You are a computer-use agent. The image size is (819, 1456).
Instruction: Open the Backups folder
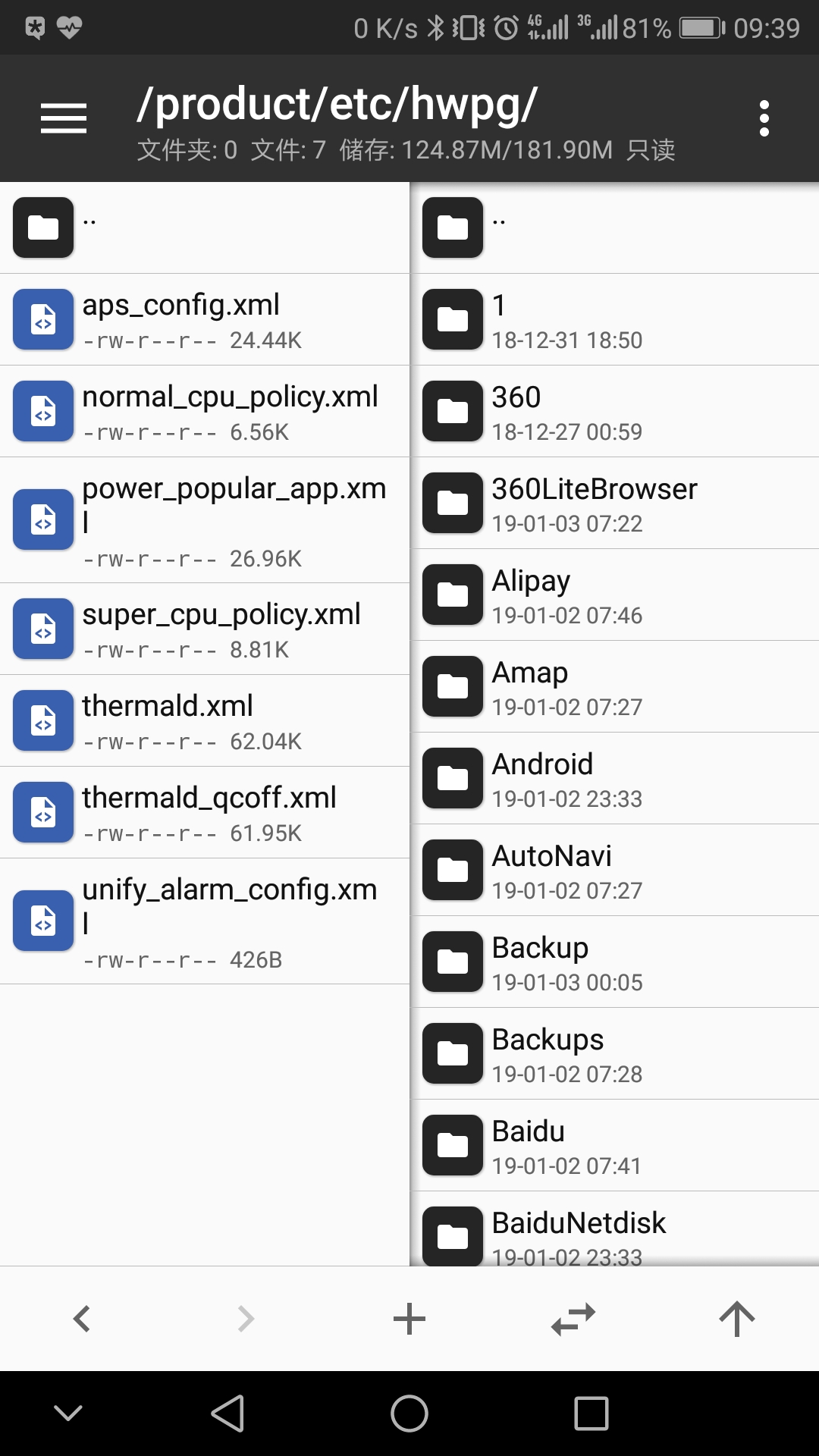[x=615, y=1053]
